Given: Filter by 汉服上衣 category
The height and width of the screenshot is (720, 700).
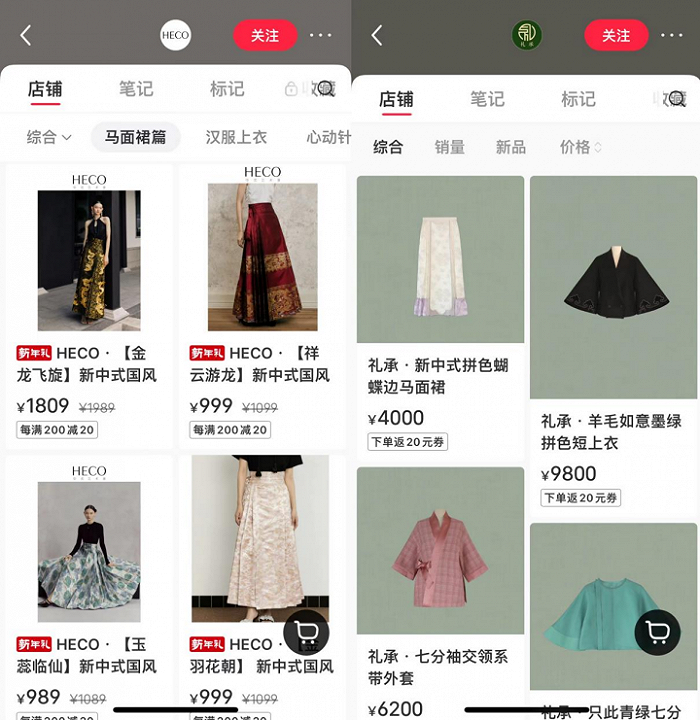Looking at the screenshot, I should click(x=236, y=137).
